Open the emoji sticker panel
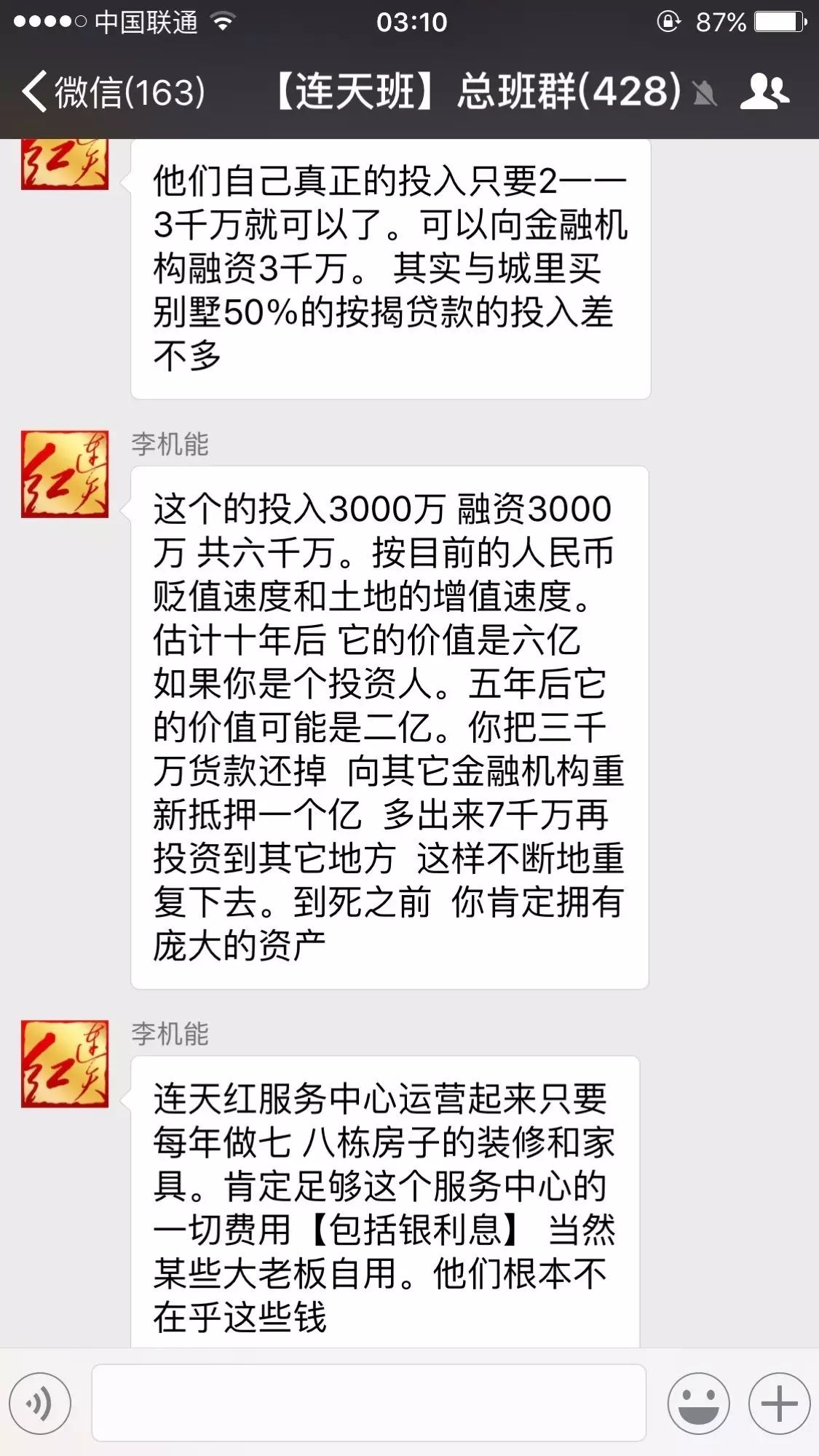The height and width of the screenshot is (1456, 819). pos(697,1402)
